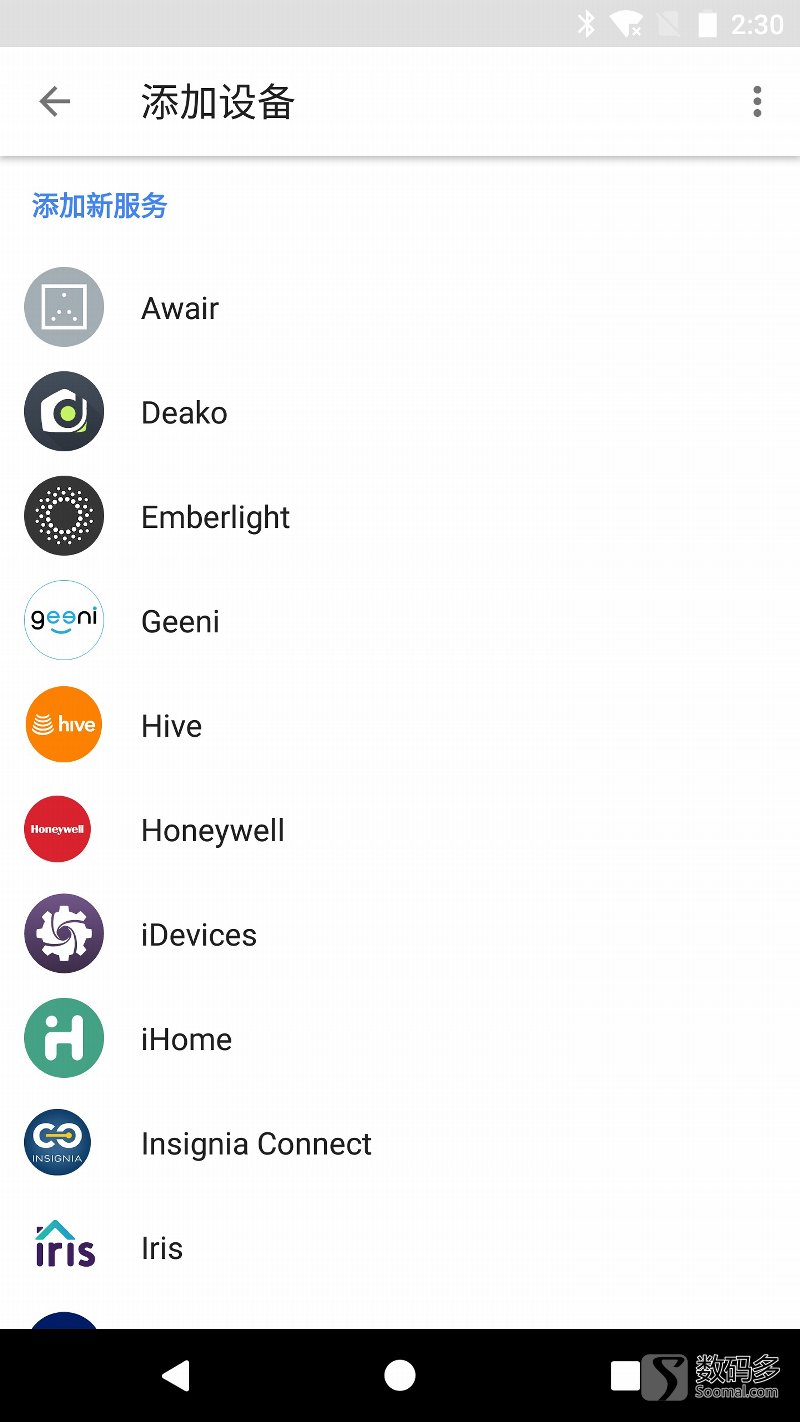Tap the Bluetooth status bar icon

point(587,25)
